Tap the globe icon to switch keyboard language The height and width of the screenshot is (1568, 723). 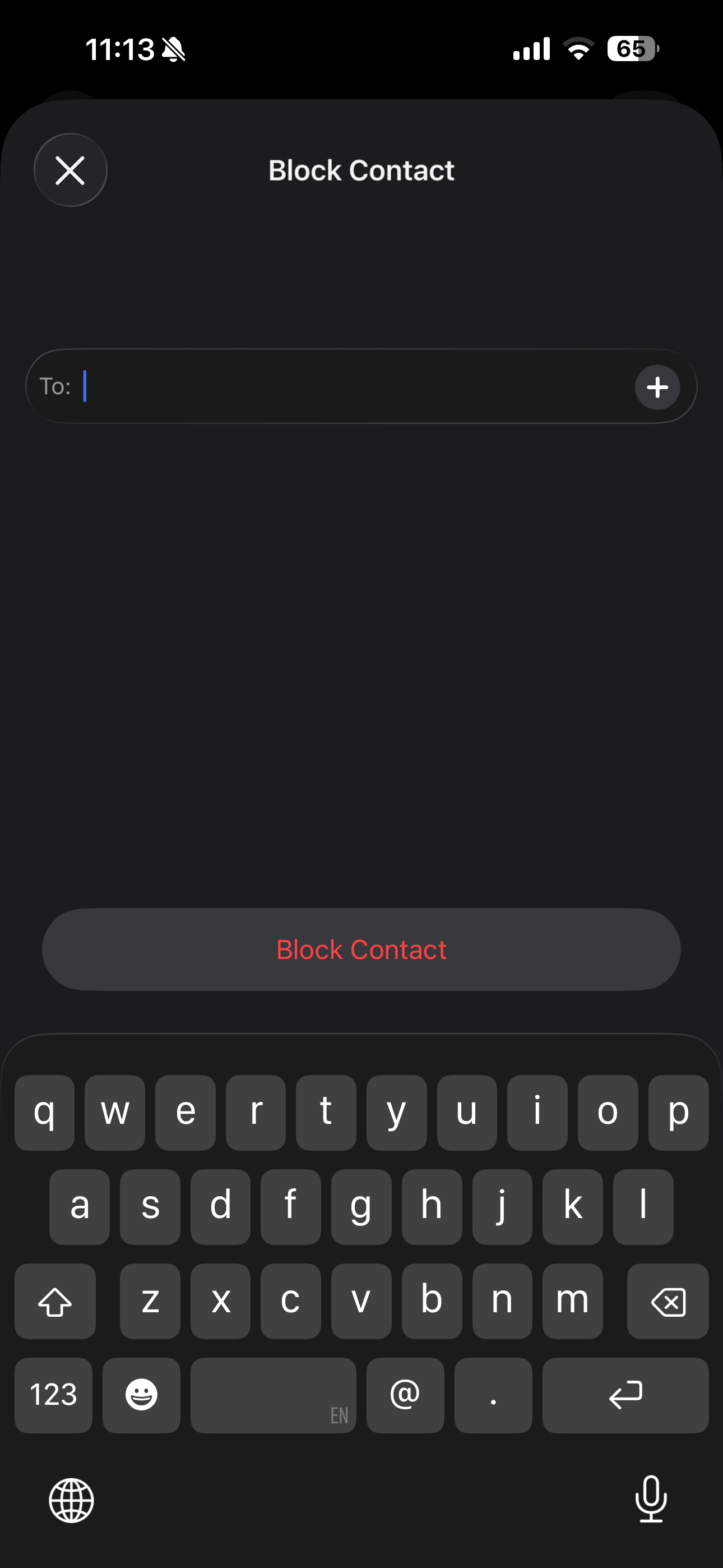click(x=72, y=1501)
